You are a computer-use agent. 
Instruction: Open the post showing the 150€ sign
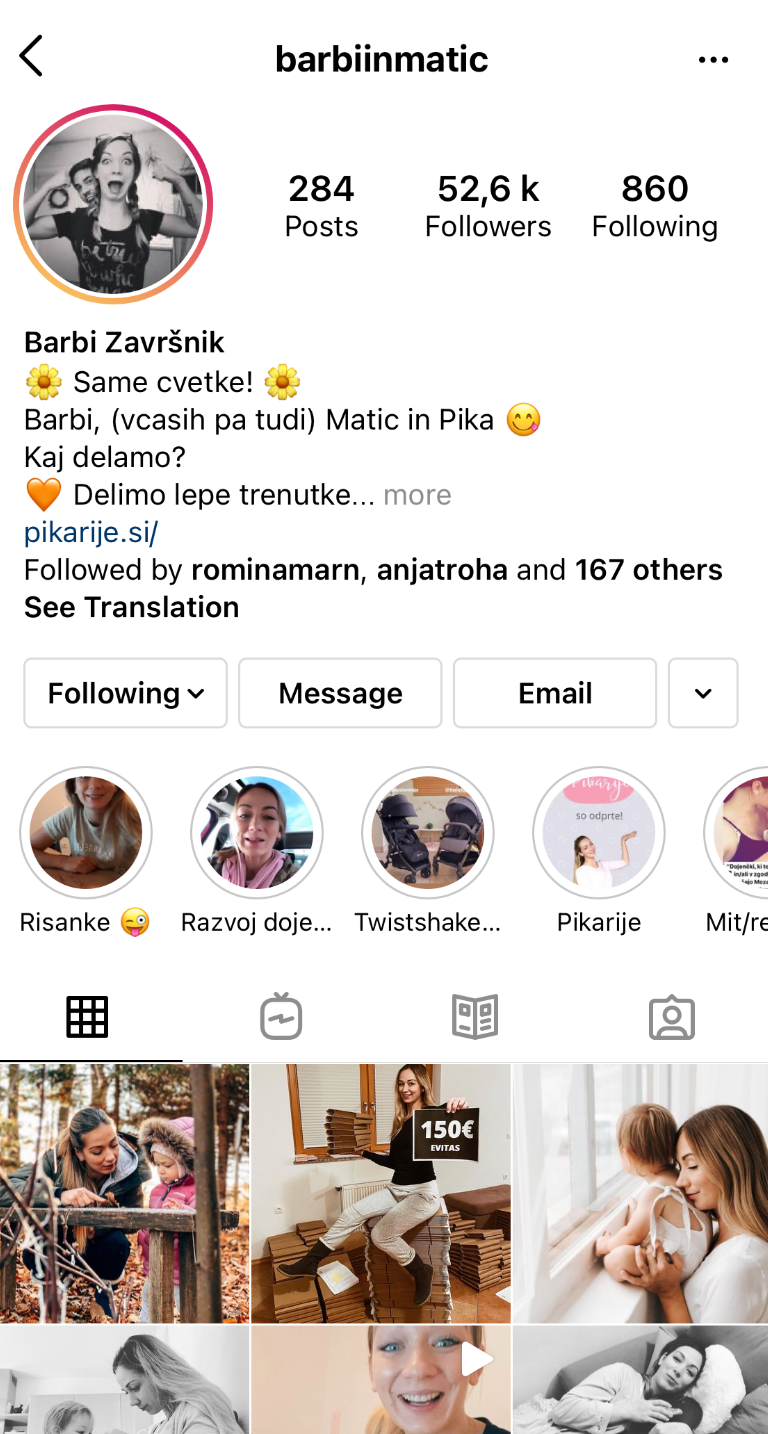pyautogui.click(x=381, y=1193)
